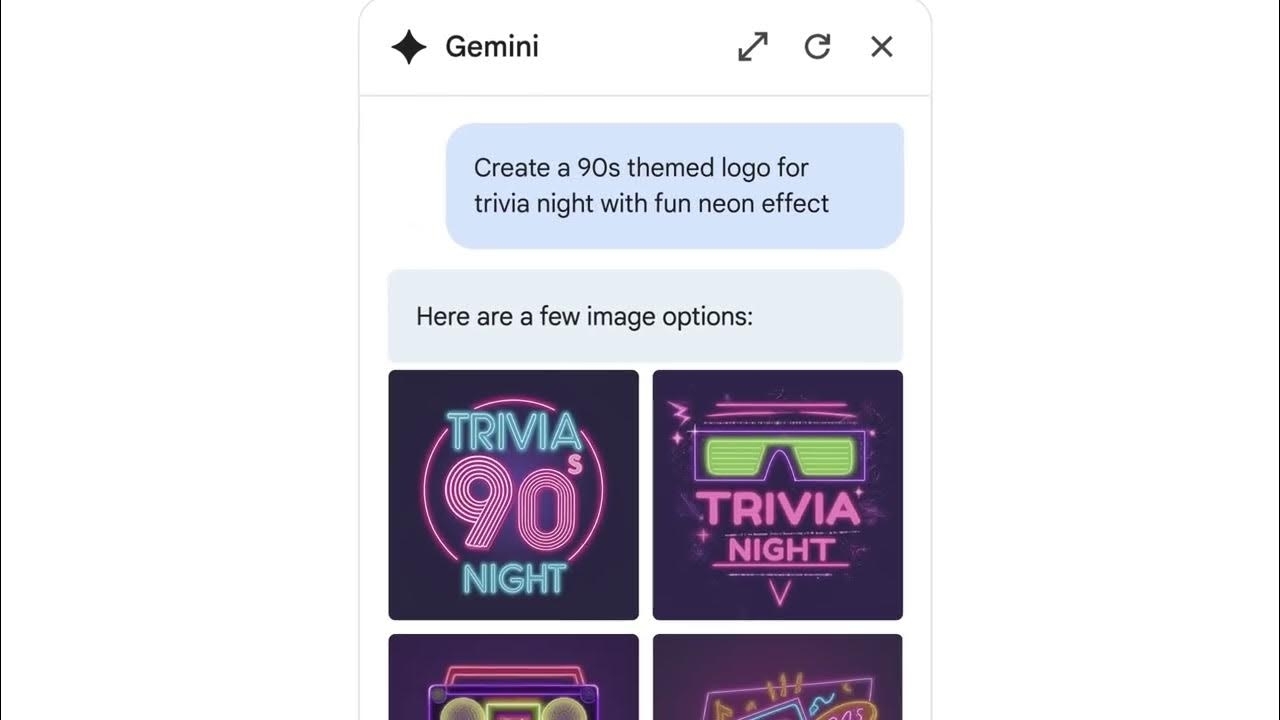Refresh the Gemini conversation
Image resolution: width=1280 pixels, height=720 pixels.
[x=818, y=47]
